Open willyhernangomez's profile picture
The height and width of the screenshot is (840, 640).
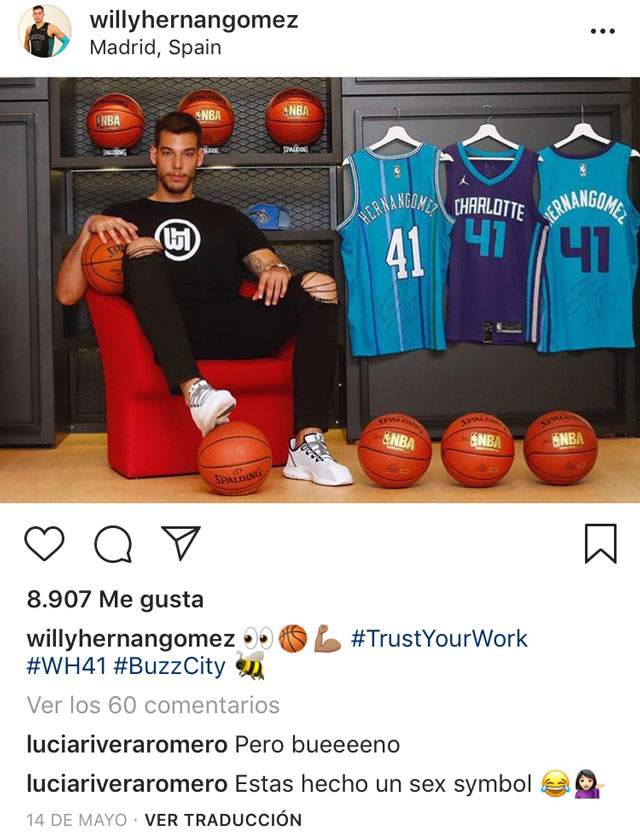point(45,31)
